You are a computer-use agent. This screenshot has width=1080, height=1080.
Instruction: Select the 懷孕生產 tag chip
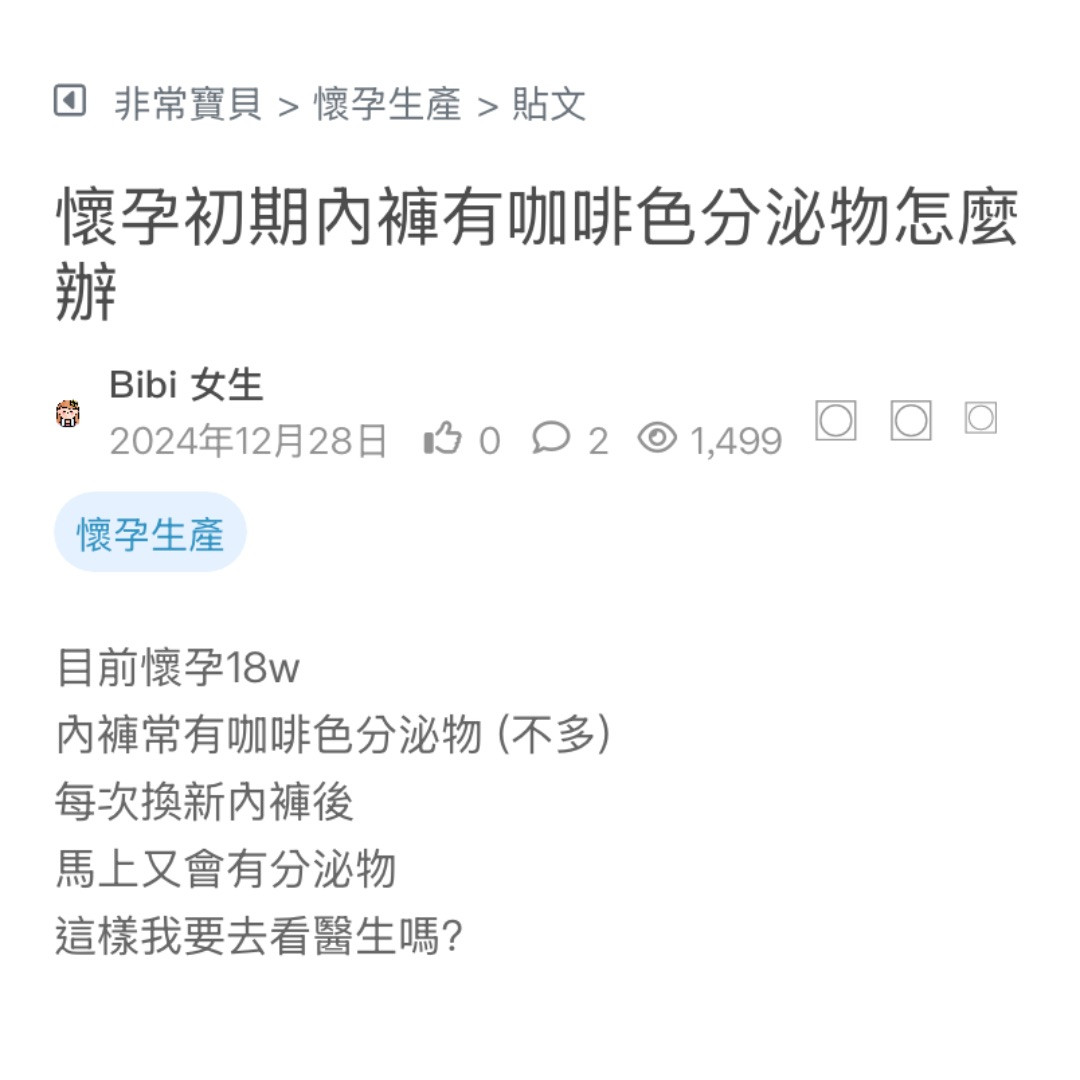[150, 533]
